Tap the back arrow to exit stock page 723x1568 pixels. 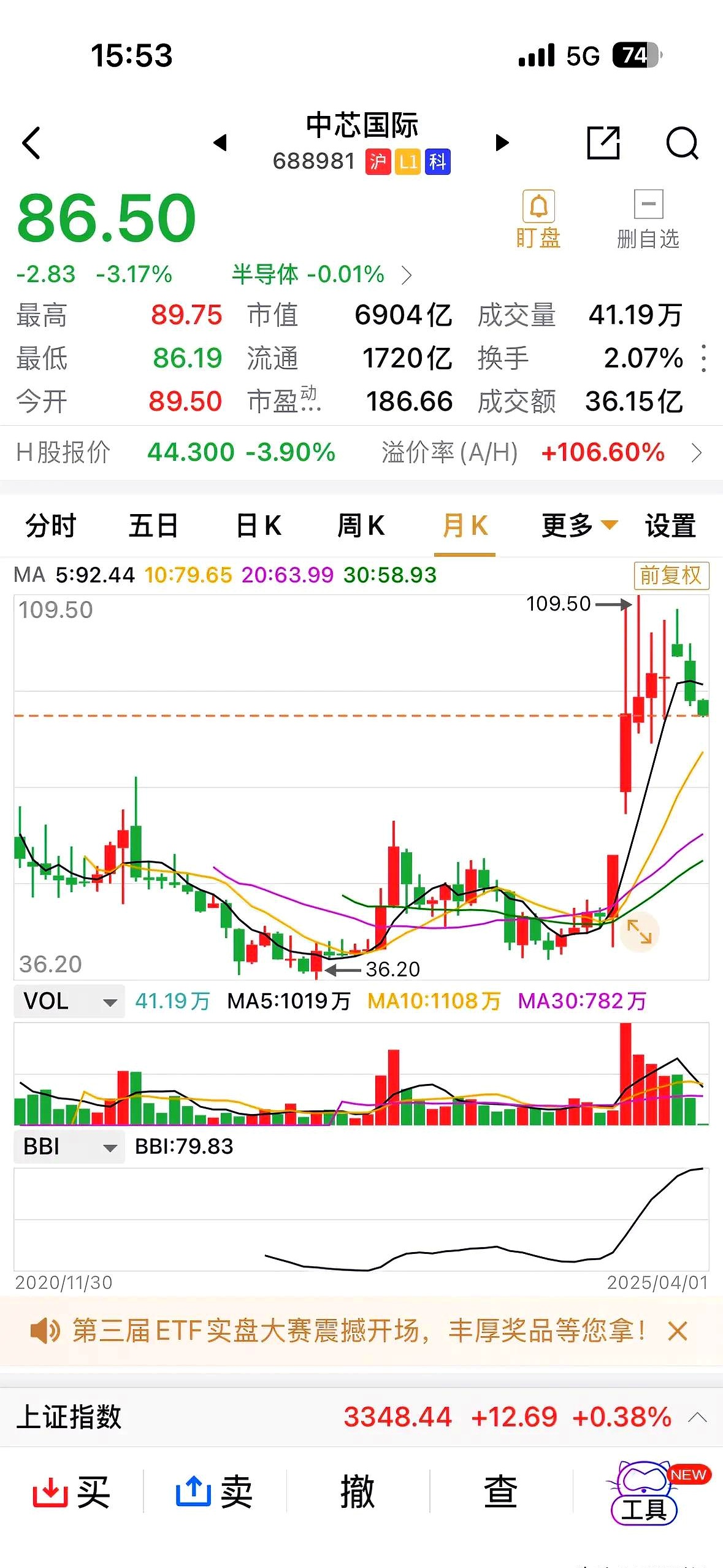(x=32, y=142)
